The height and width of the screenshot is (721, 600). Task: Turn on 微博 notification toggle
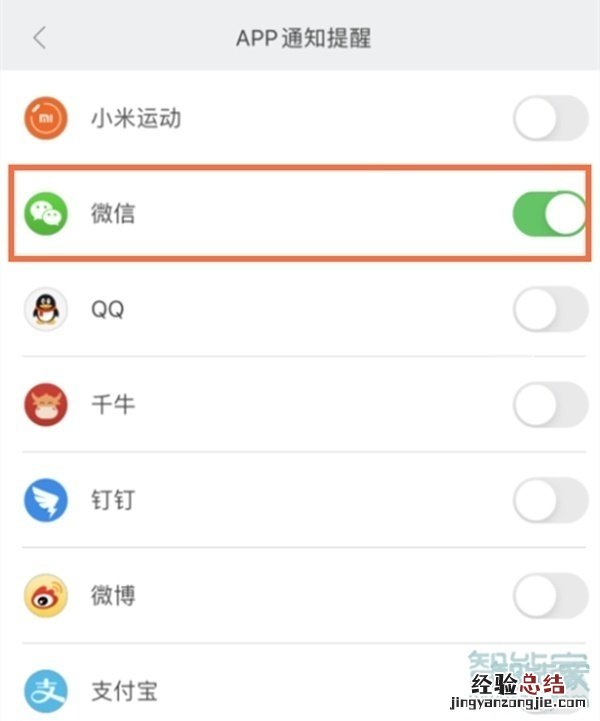click(549, 596)
